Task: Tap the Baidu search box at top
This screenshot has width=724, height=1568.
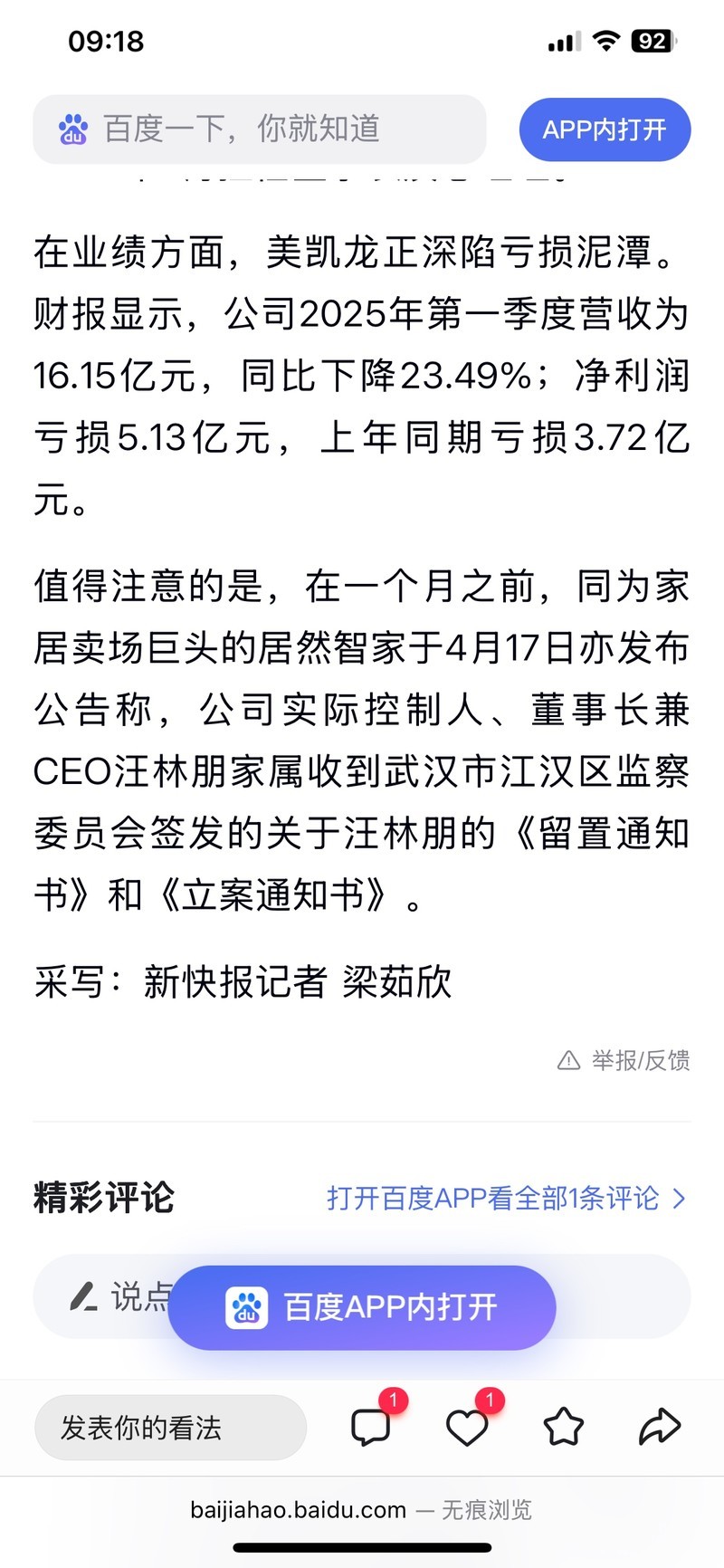Action: 259,129
